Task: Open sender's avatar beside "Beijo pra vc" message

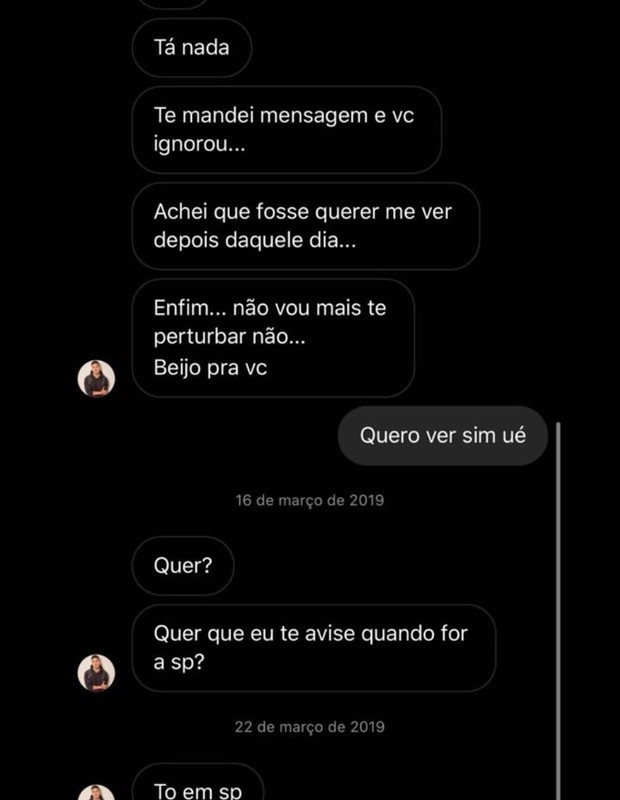Action: coord(97,378)
